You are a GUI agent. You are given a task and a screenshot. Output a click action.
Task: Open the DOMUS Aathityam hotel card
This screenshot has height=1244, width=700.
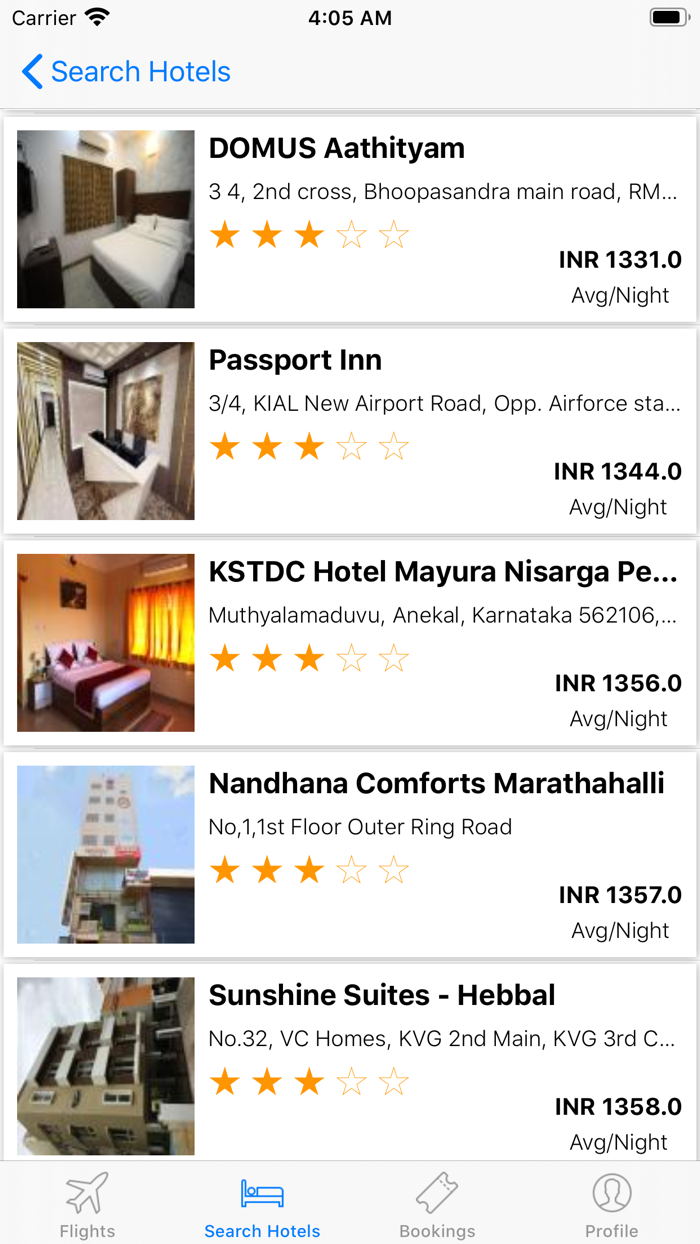(x=350, y=219)
